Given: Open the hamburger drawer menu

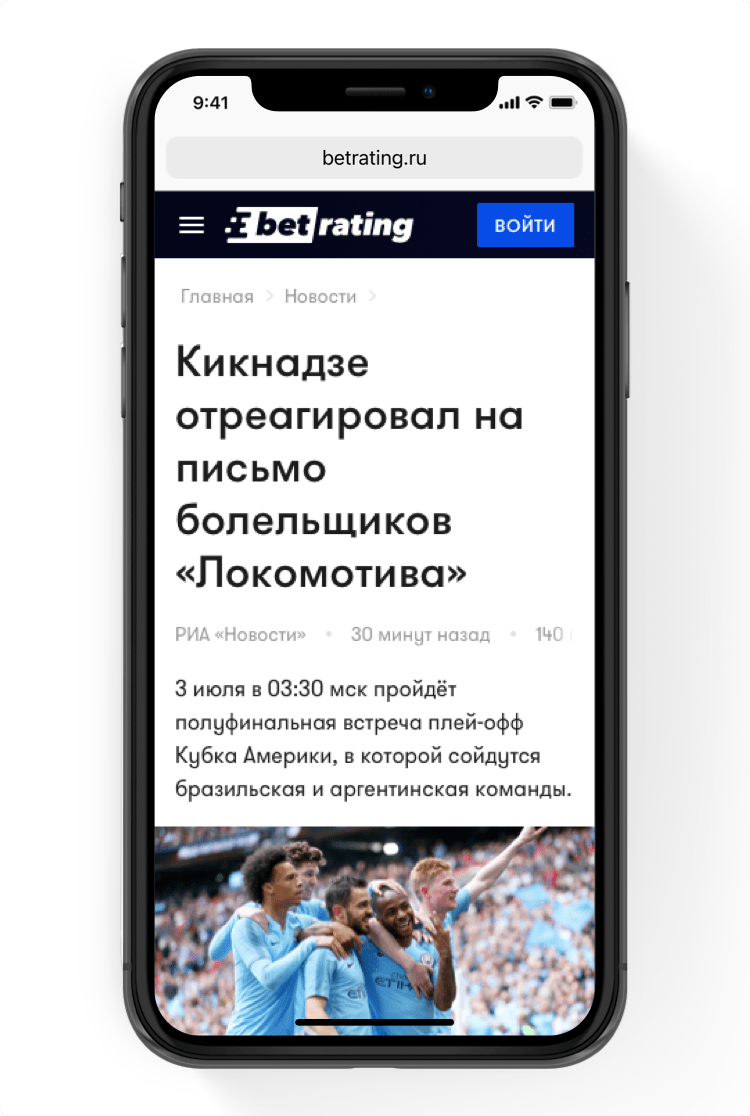Looking at the screenshot, I should pyautogui.click(x=191, y=225).
